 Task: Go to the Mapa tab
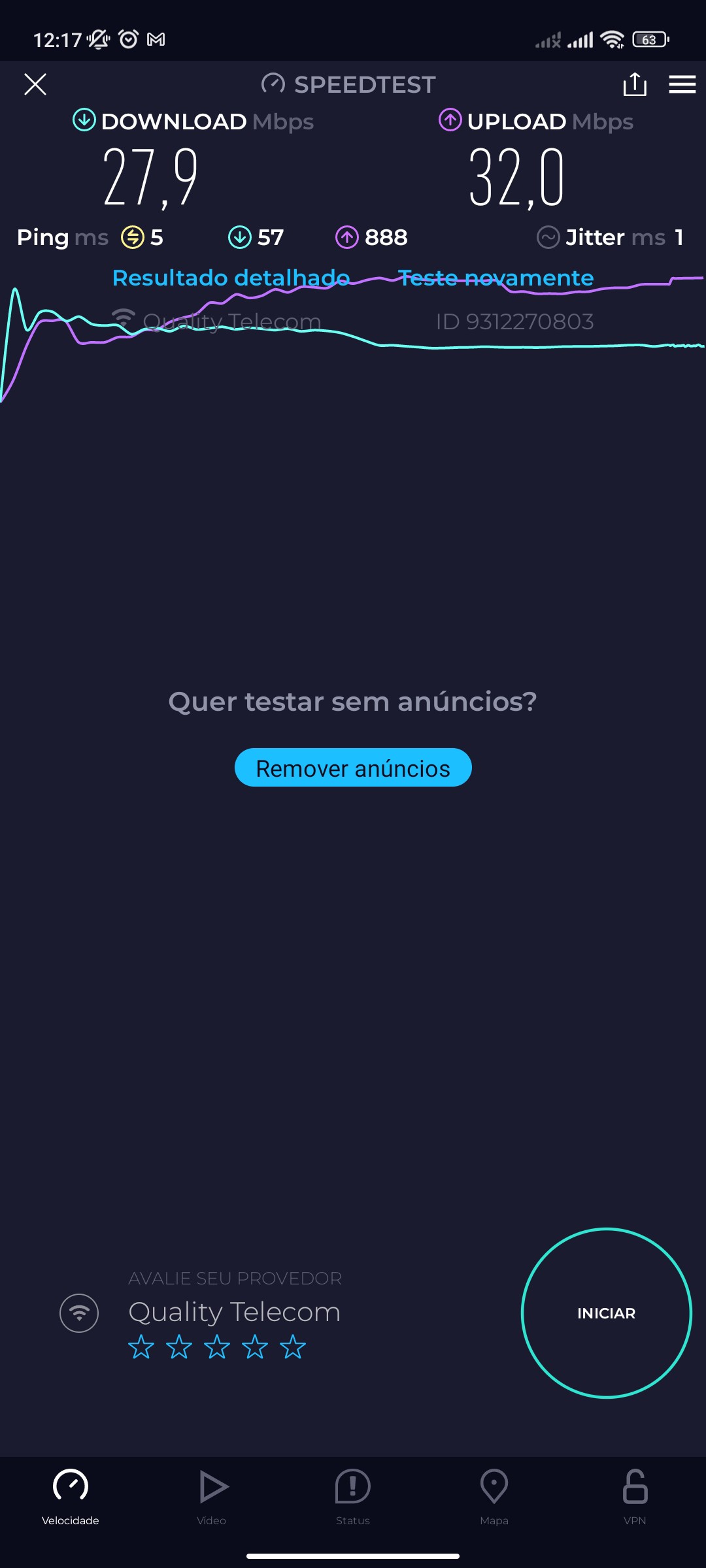coord(494,1496)
